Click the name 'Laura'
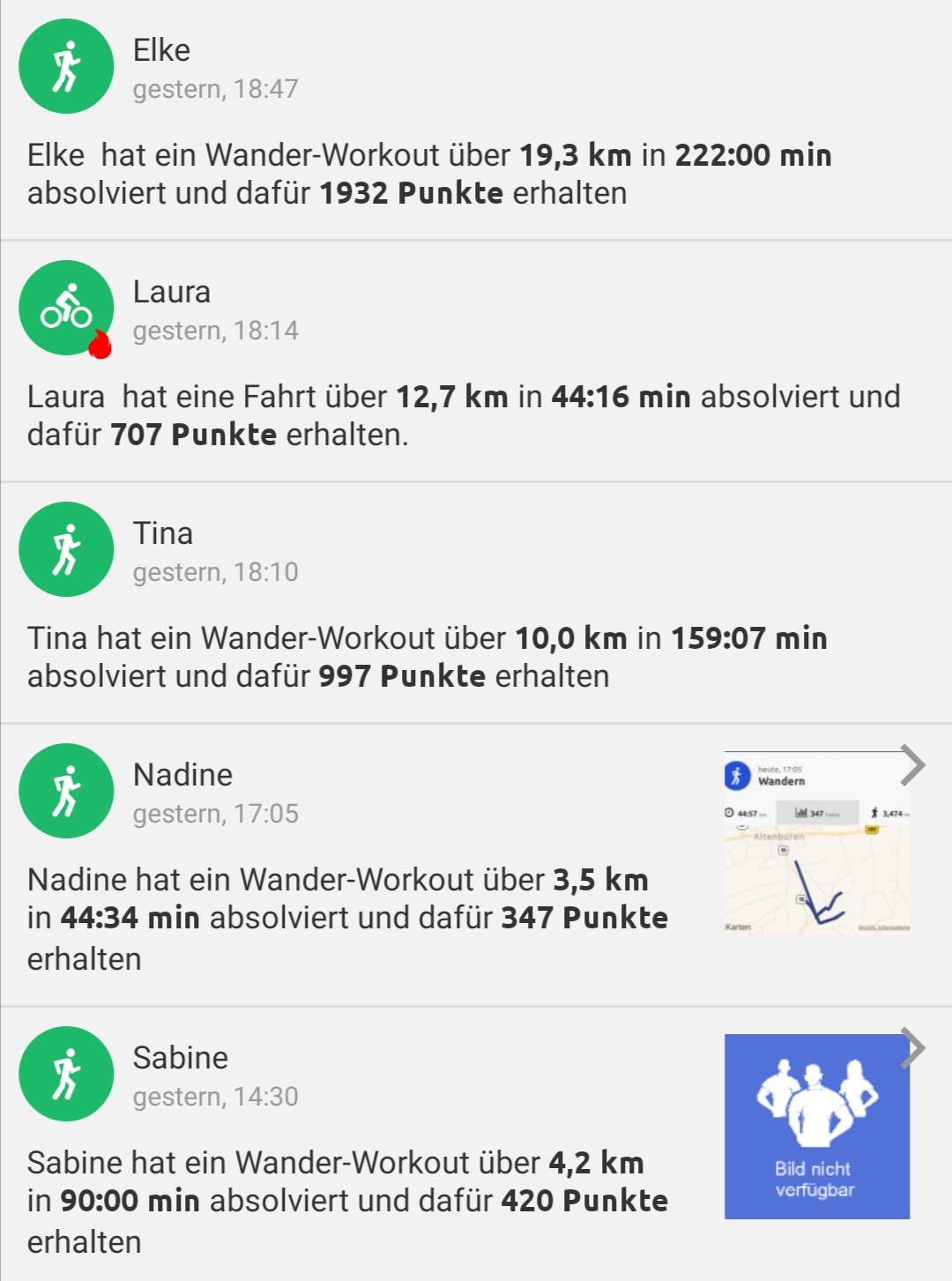952x1281 pixels. 173,291
